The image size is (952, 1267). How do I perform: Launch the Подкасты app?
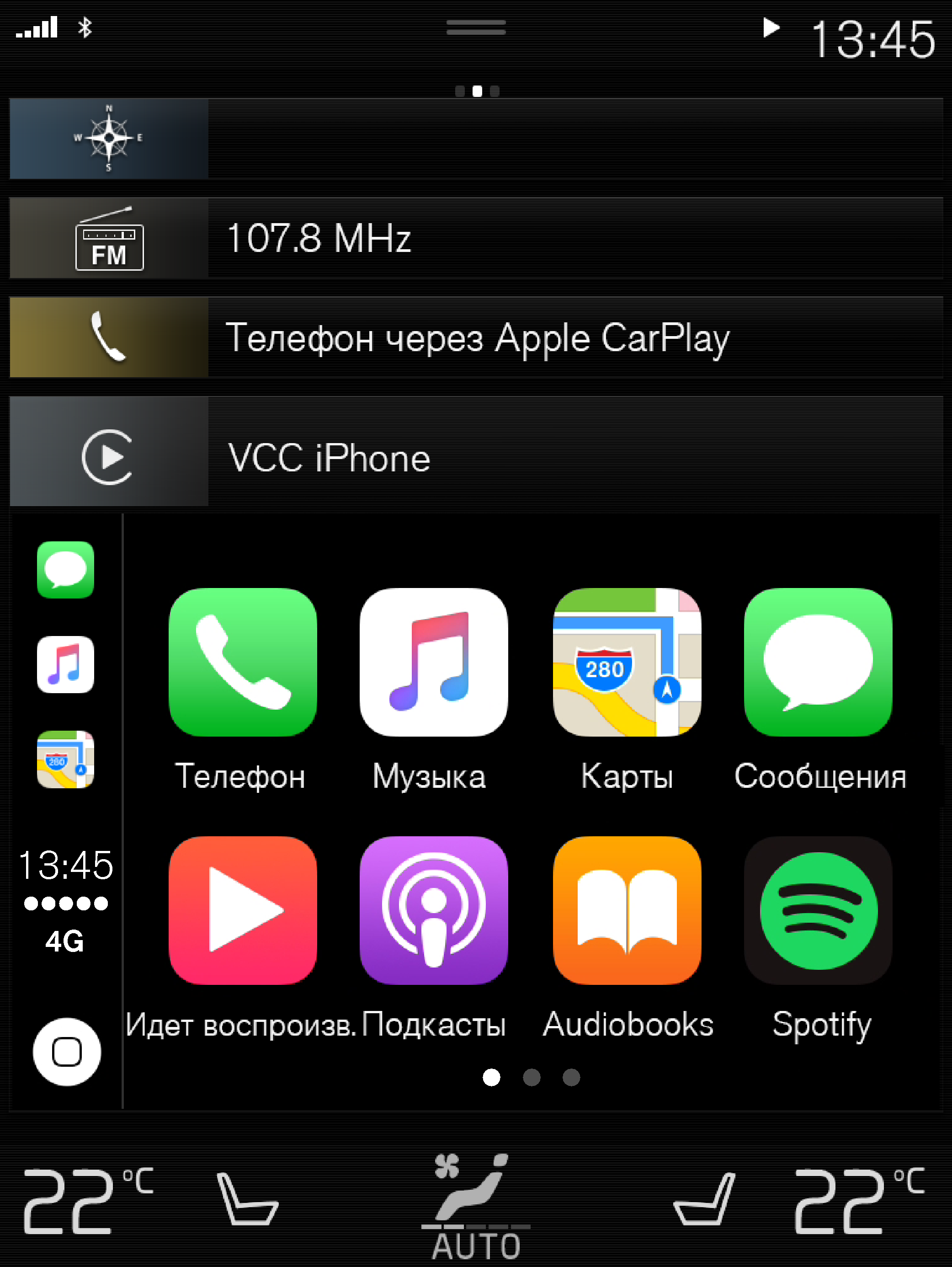433,911
